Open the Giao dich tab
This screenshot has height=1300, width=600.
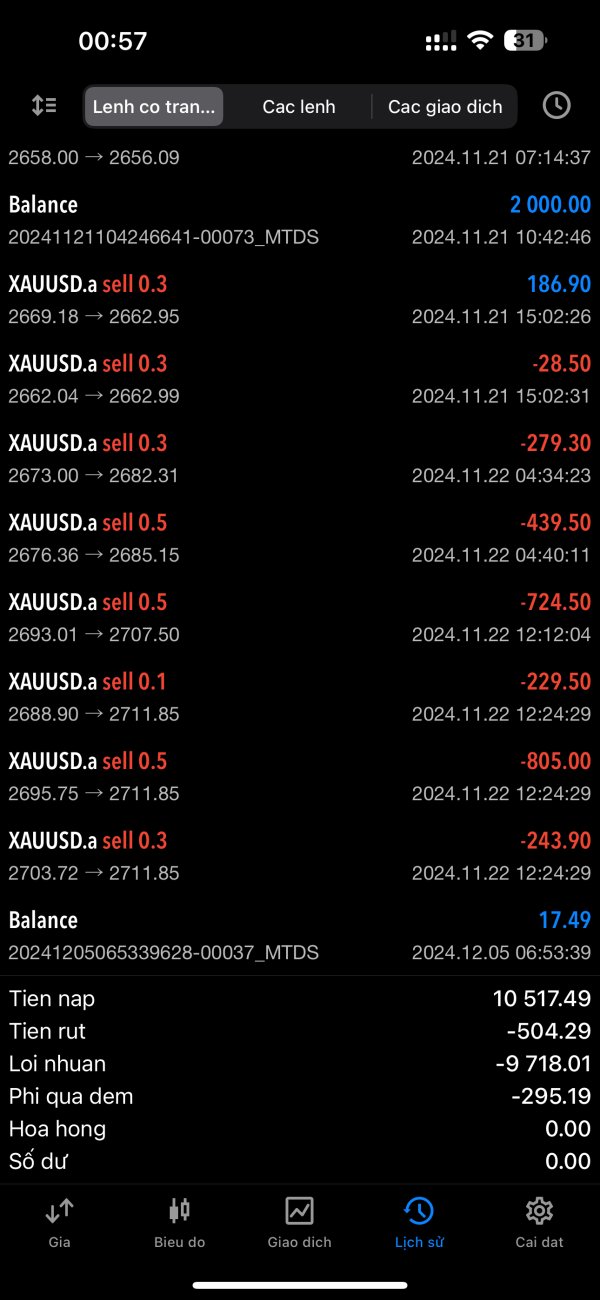[x=299, y=1223]
